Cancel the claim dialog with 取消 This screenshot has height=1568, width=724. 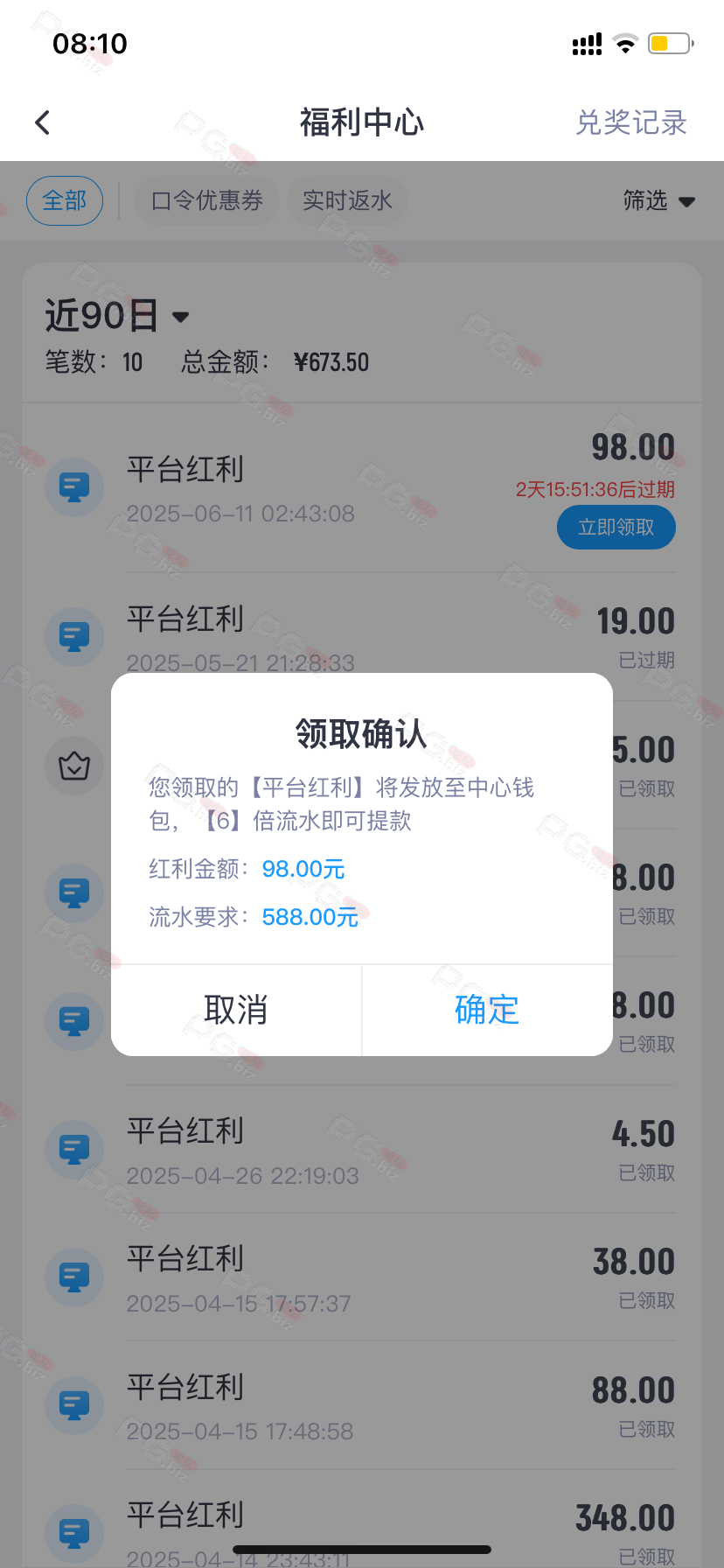tap(236, 1010)
